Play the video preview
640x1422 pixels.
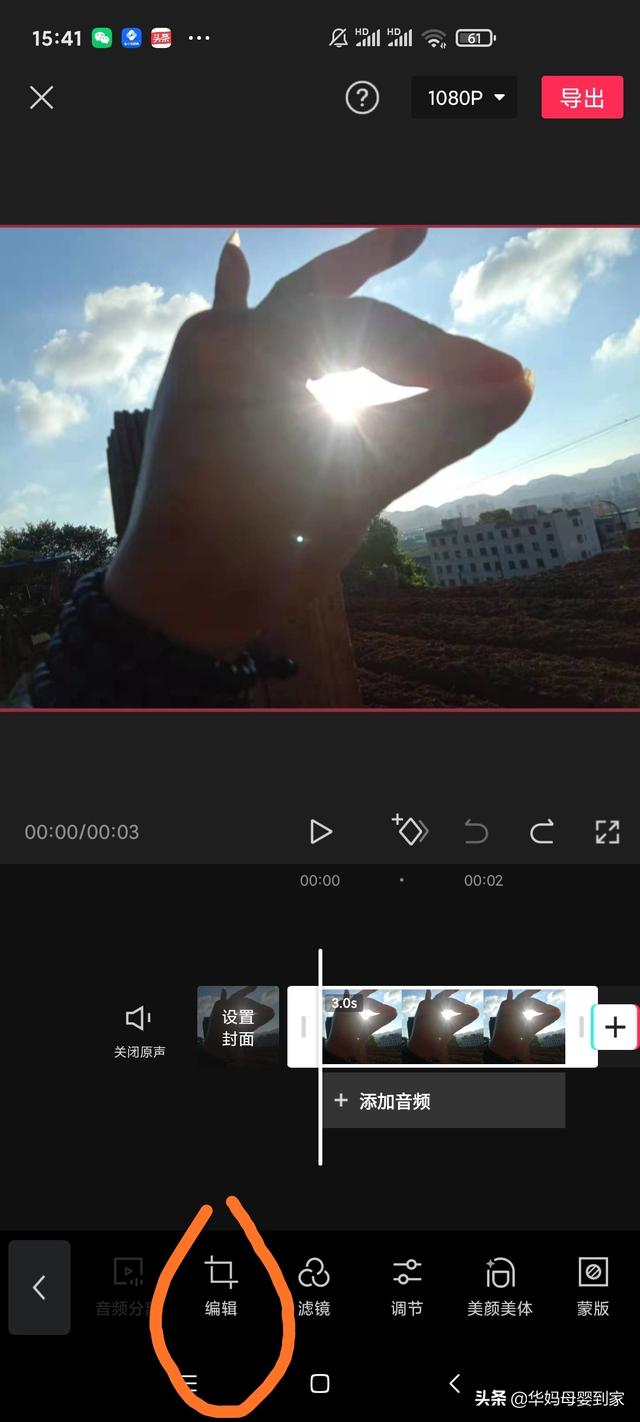[320, 832]
